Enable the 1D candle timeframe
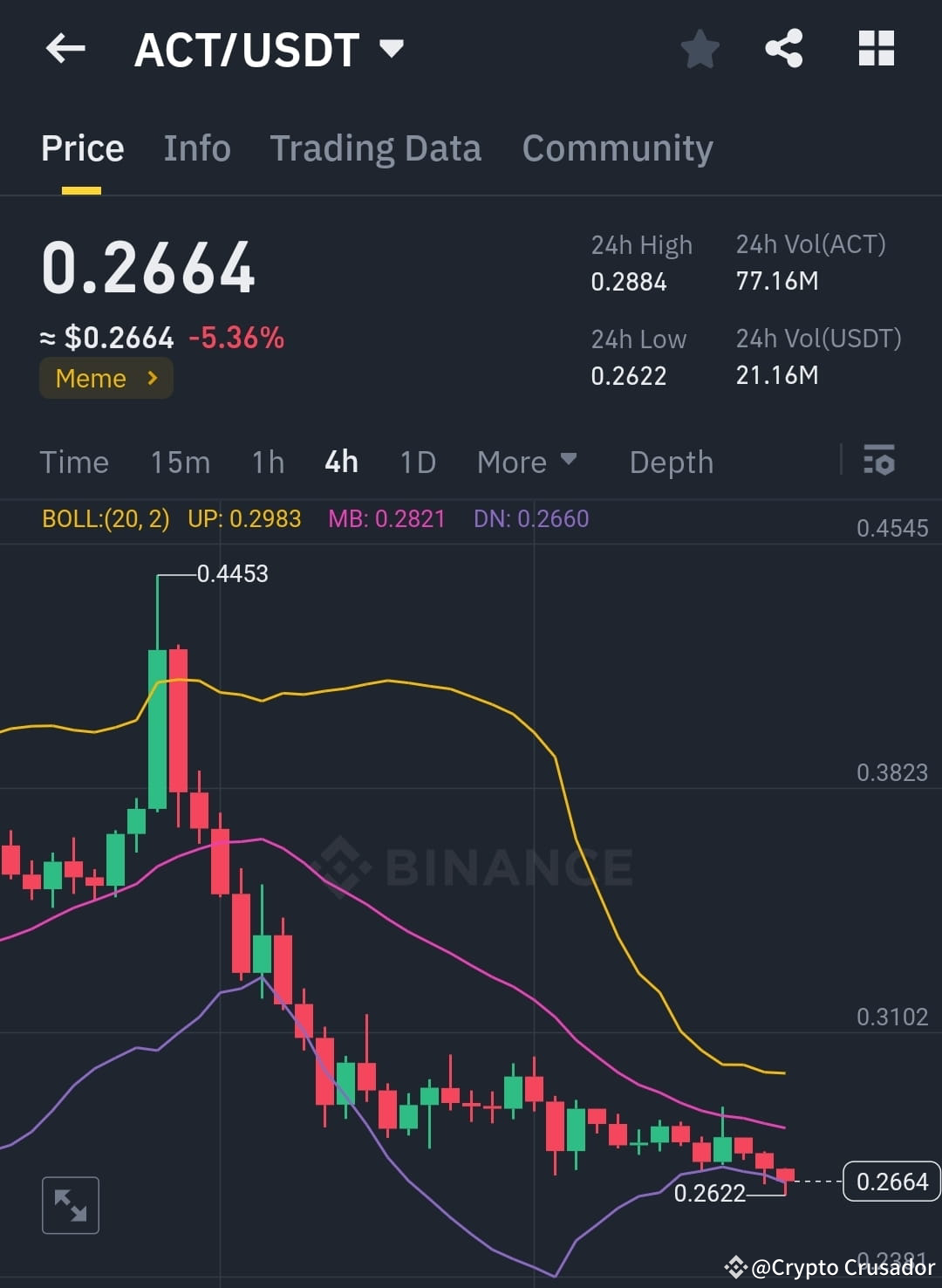Screen dimensions: 942x1288 [417, 462]
